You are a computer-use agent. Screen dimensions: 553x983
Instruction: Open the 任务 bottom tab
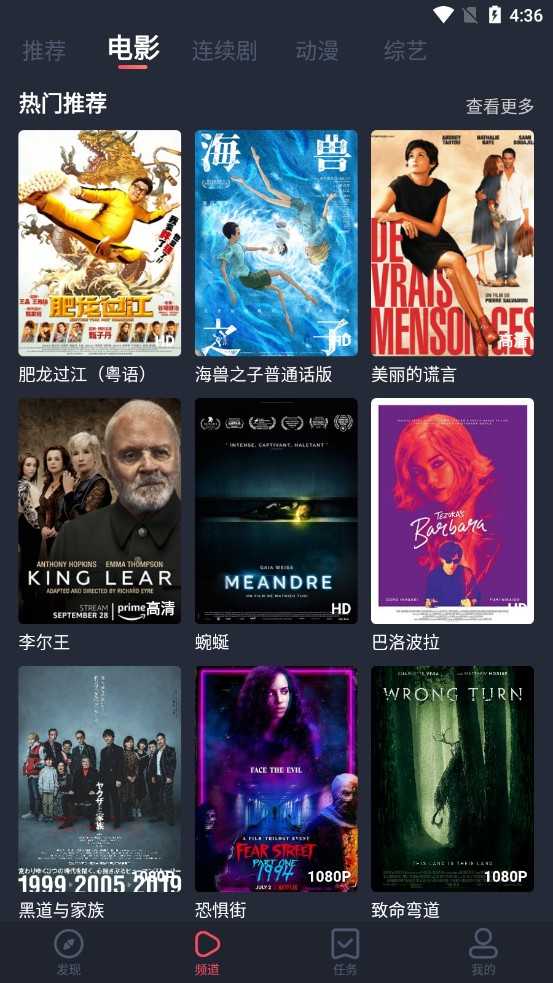pos(345,952)
